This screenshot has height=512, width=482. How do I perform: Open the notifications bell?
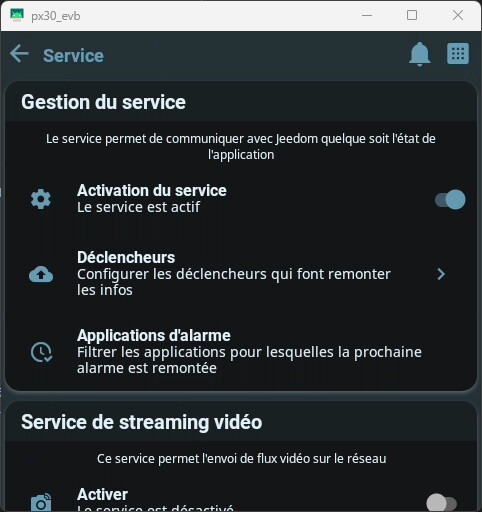420,54
